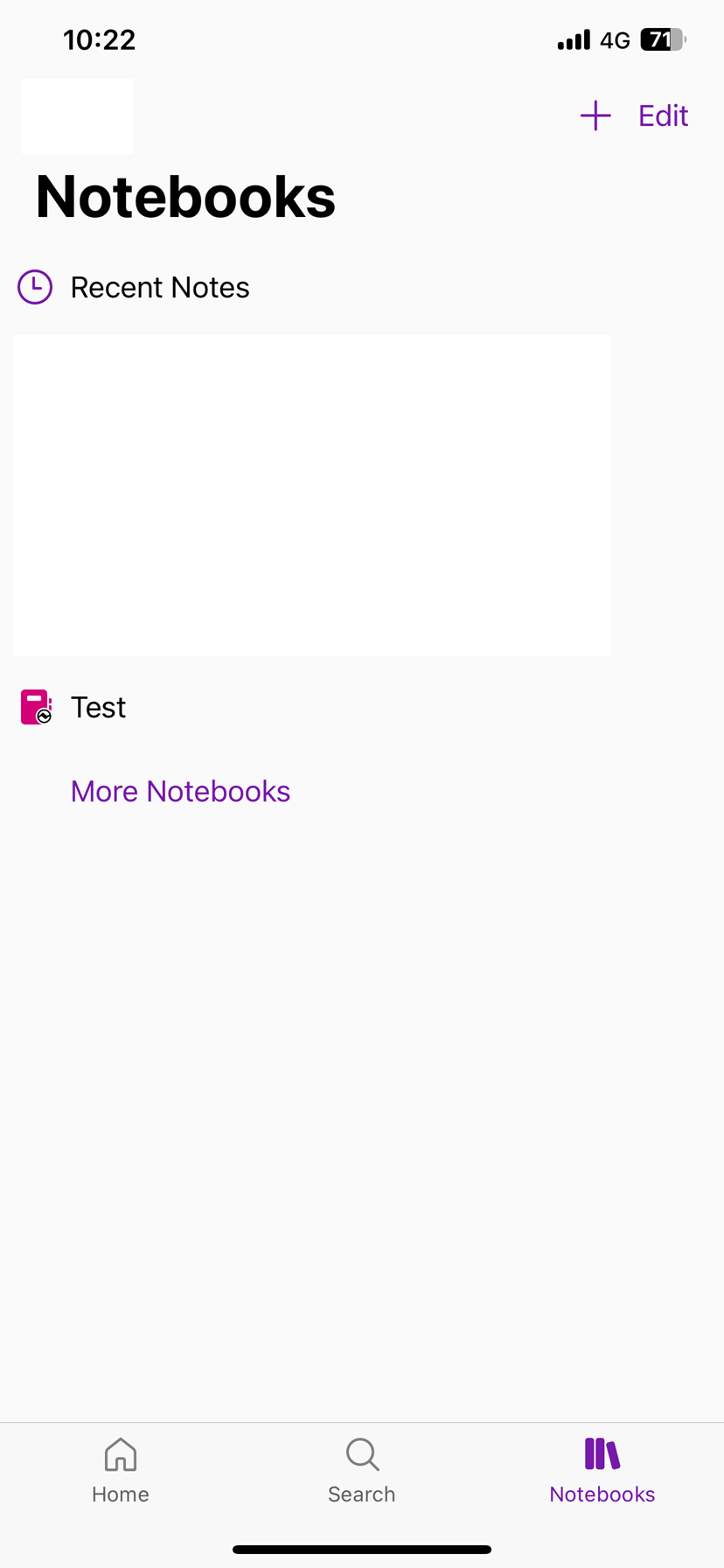This screenshot has width=724, height=1568.
Task: Switch to the Home tab
Action: click(121, 1472)
